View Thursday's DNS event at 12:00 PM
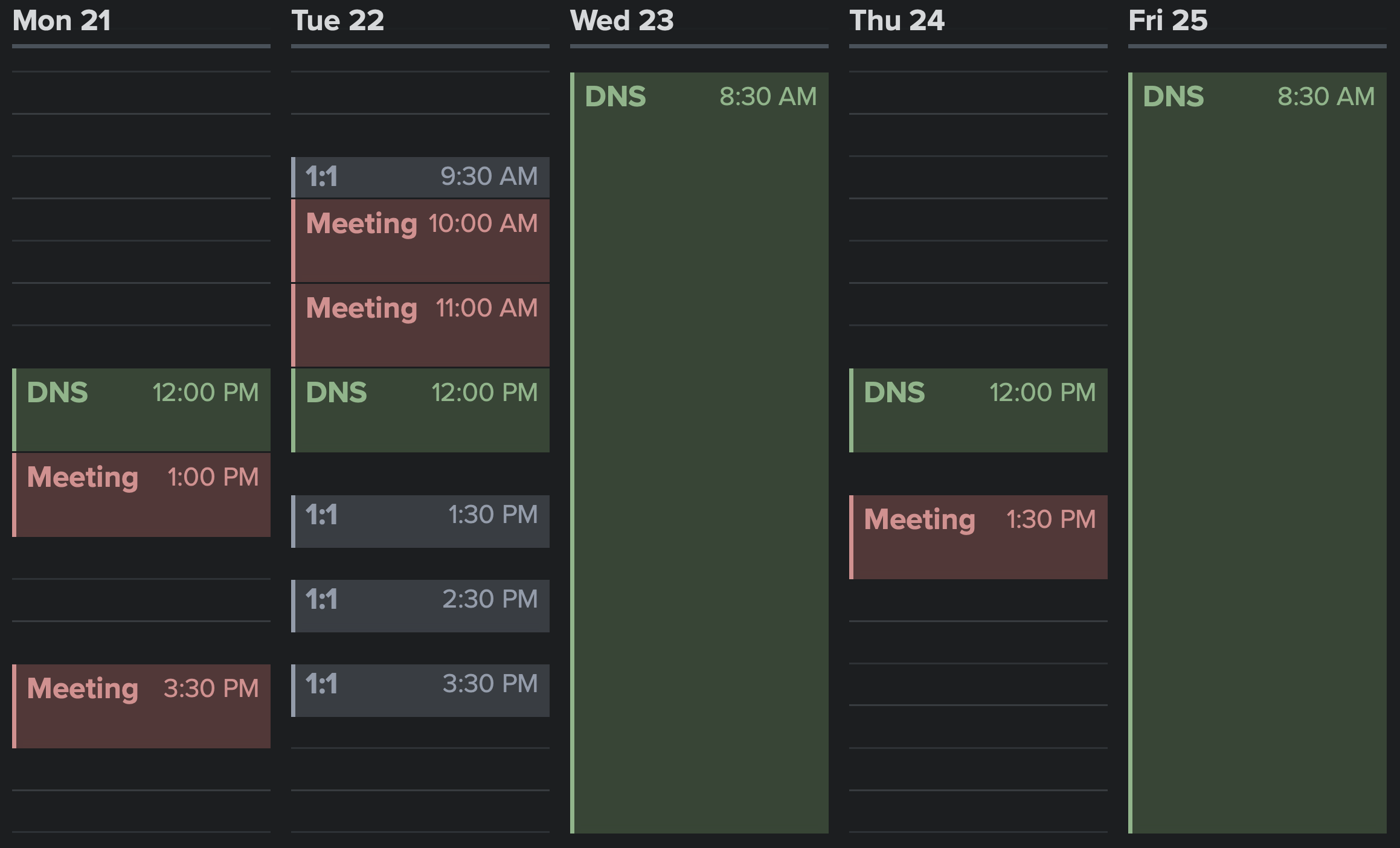1400x848 pixels. tap(978, 410)
